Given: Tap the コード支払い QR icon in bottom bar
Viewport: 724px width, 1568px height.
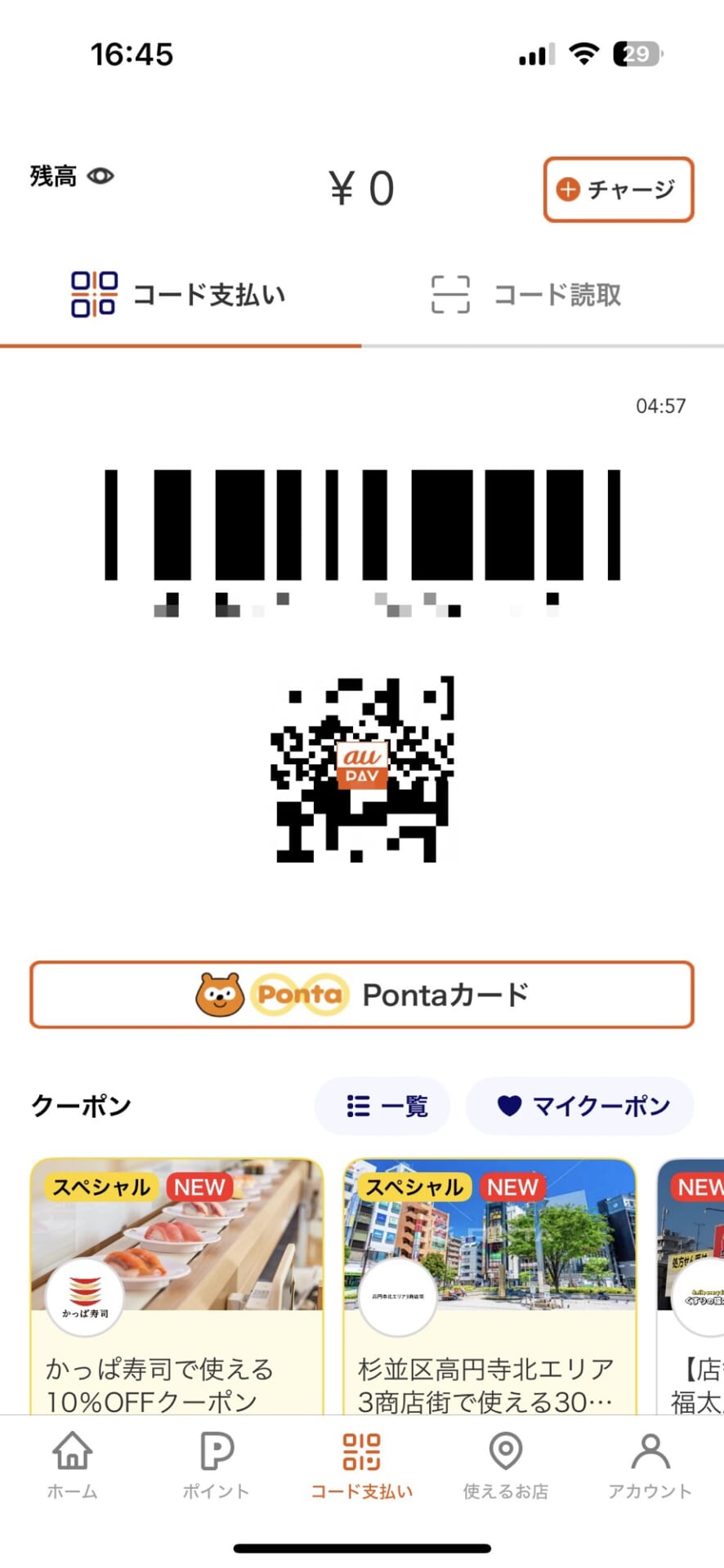Looking at the screenshot, I should click(x=362, y=1462).
